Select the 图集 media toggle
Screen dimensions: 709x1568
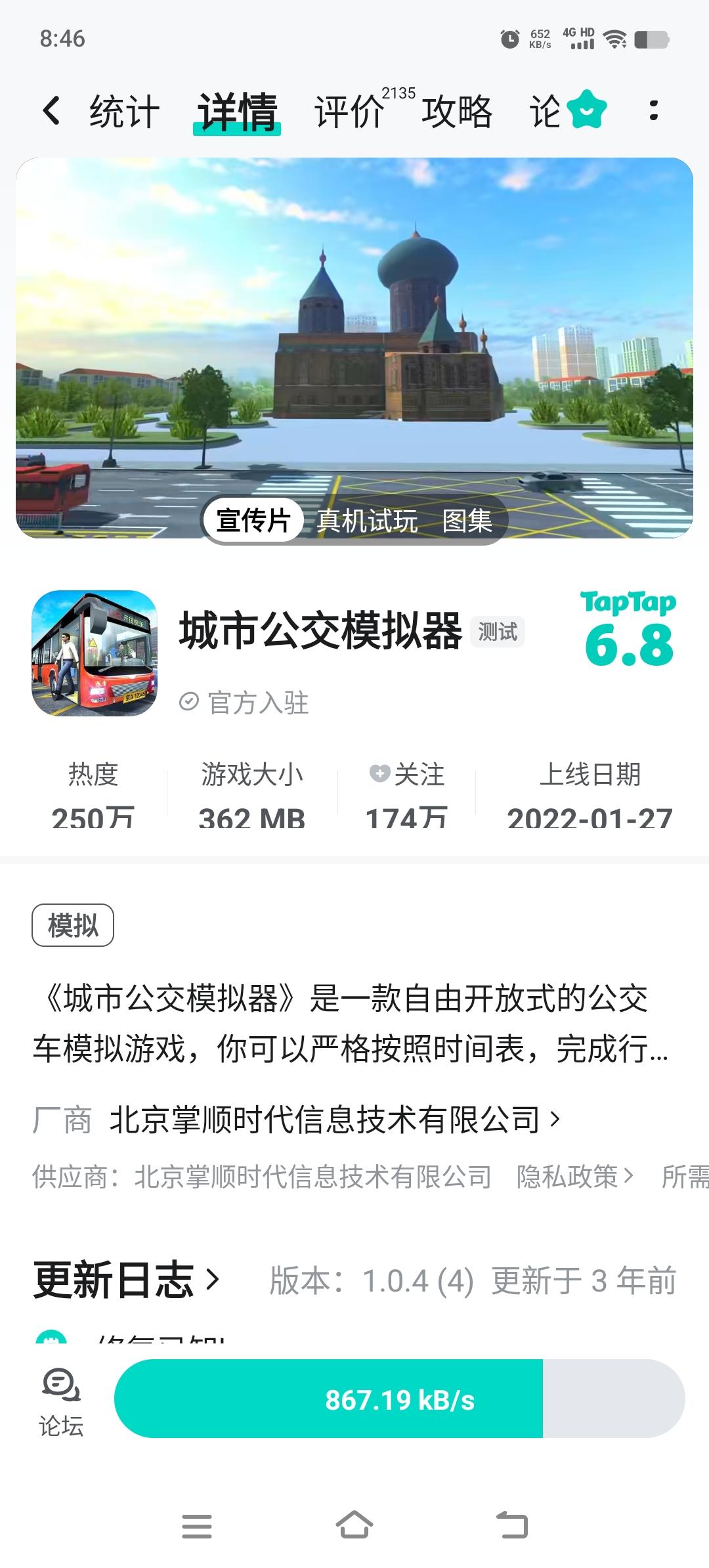(x=469, y=521)
